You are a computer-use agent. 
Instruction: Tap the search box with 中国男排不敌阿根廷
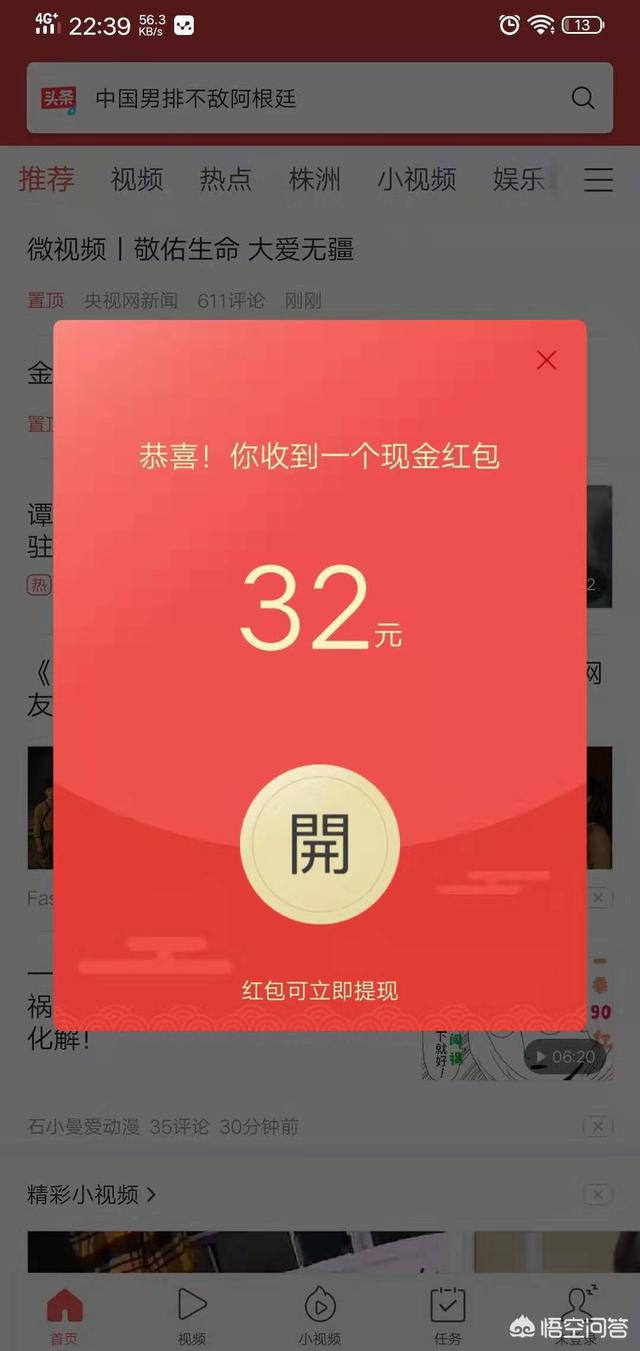coord(300,98)
